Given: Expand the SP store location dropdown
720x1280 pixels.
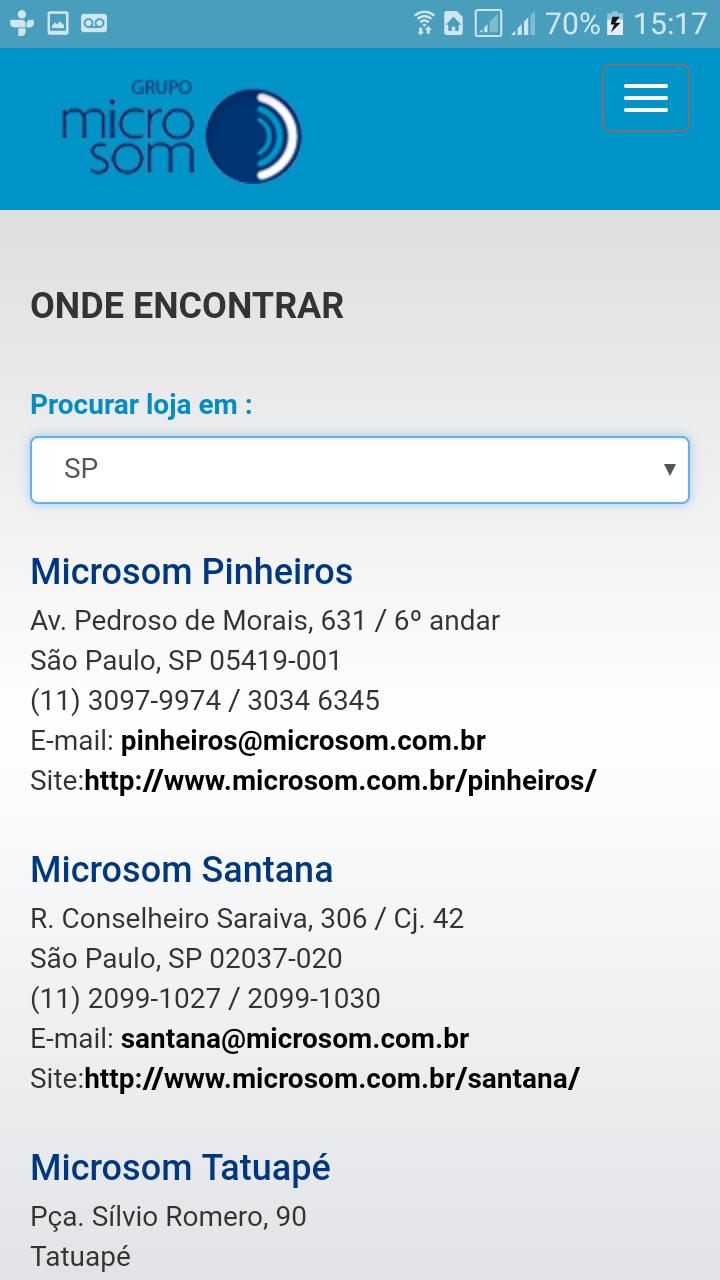Looking at the screenshot, I should pyautogui.click(x=360, y=469).
